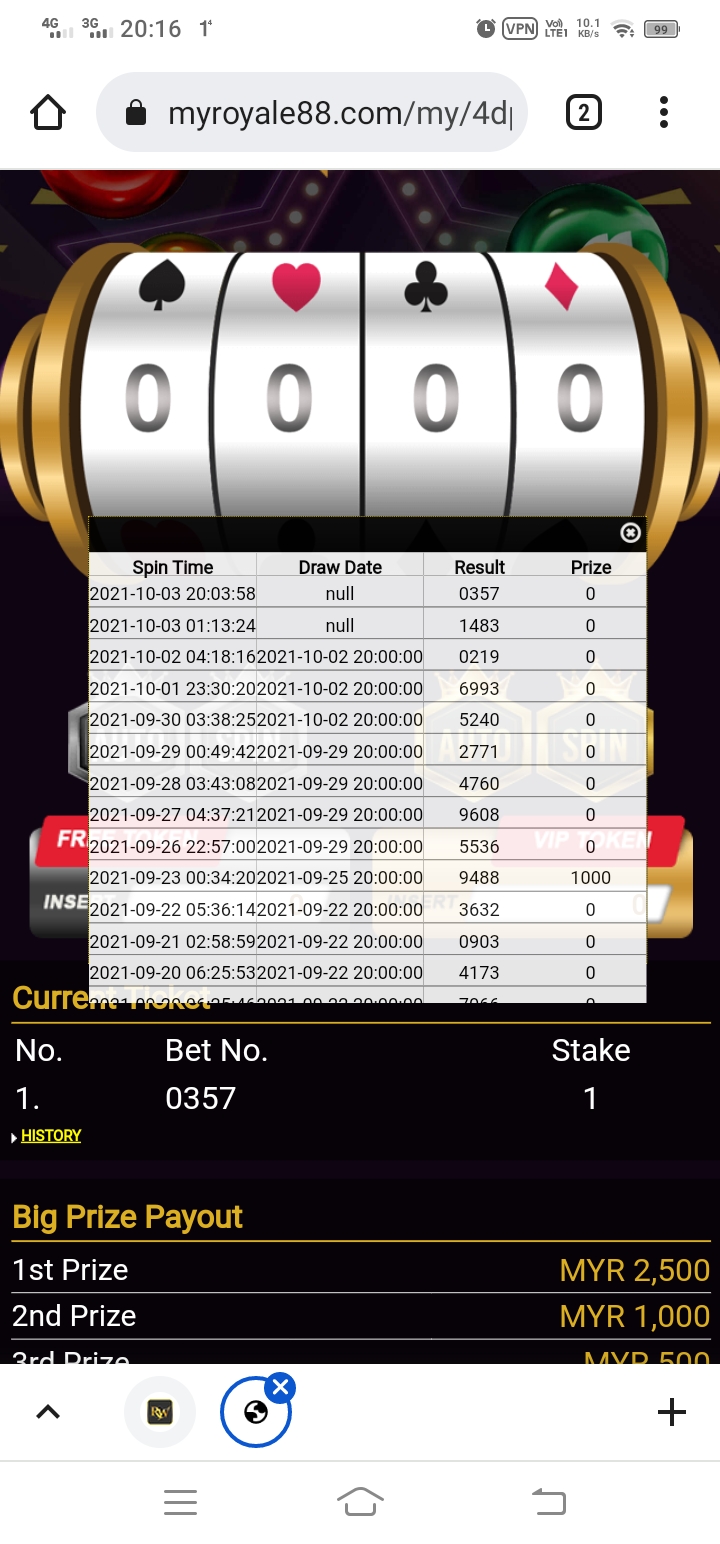Open recent apps from the navigation bar
The width and height of the screenshot is (720, 1544).
pos(181,1501)
